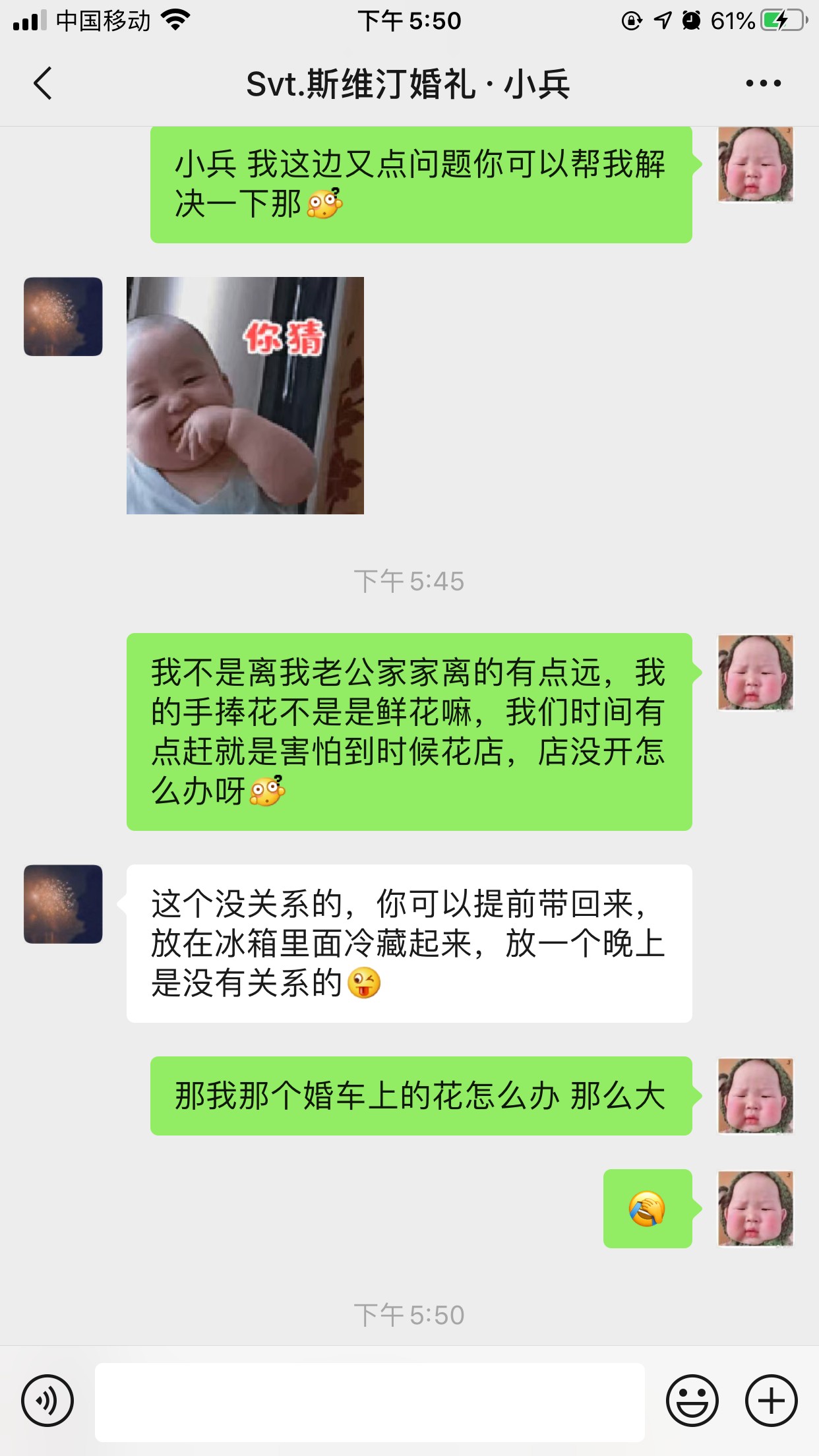
Task: Open the emoji sticker panel
Action: click(x=692, y=1401)
